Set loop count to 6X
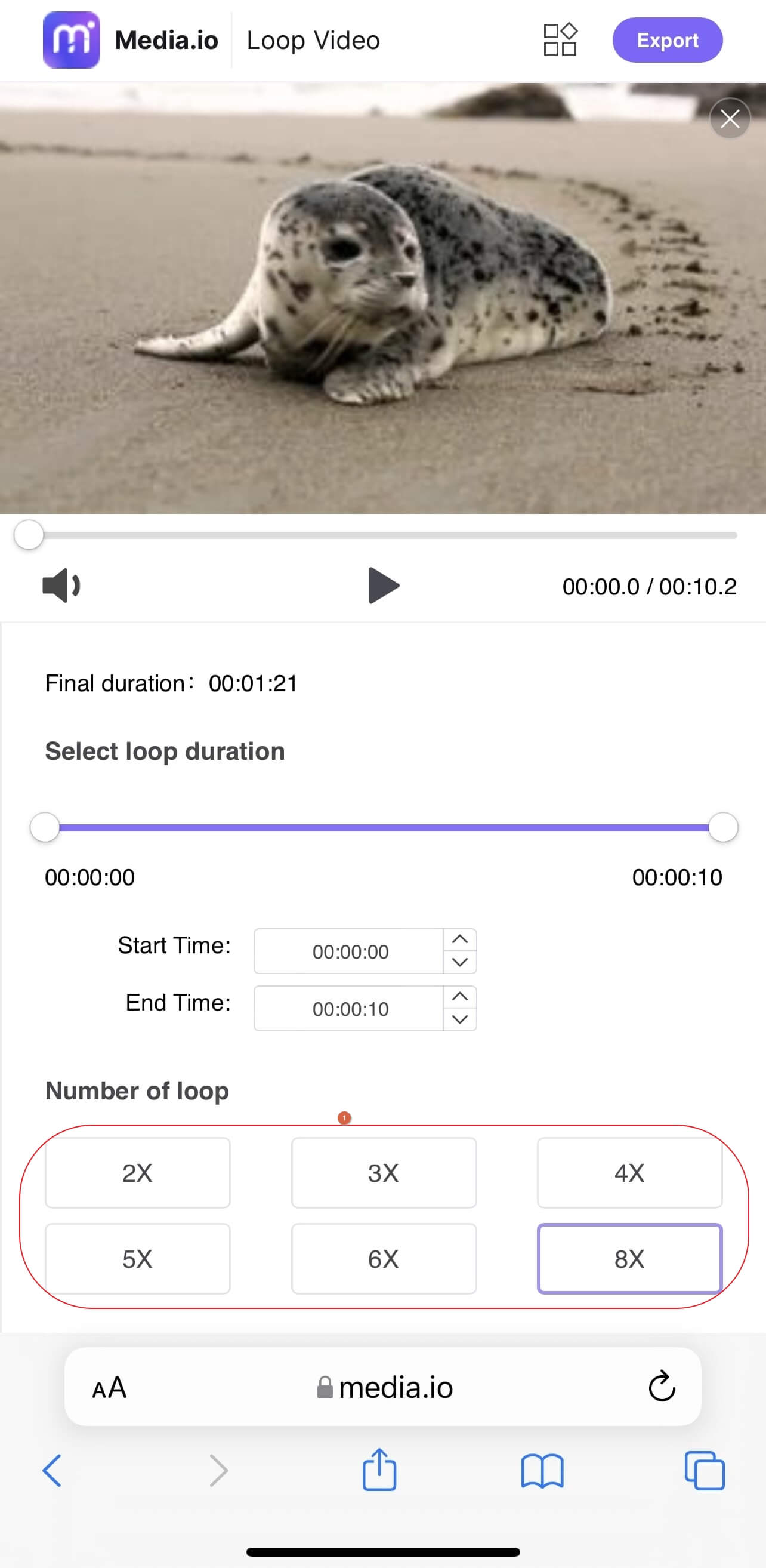 384,1259
